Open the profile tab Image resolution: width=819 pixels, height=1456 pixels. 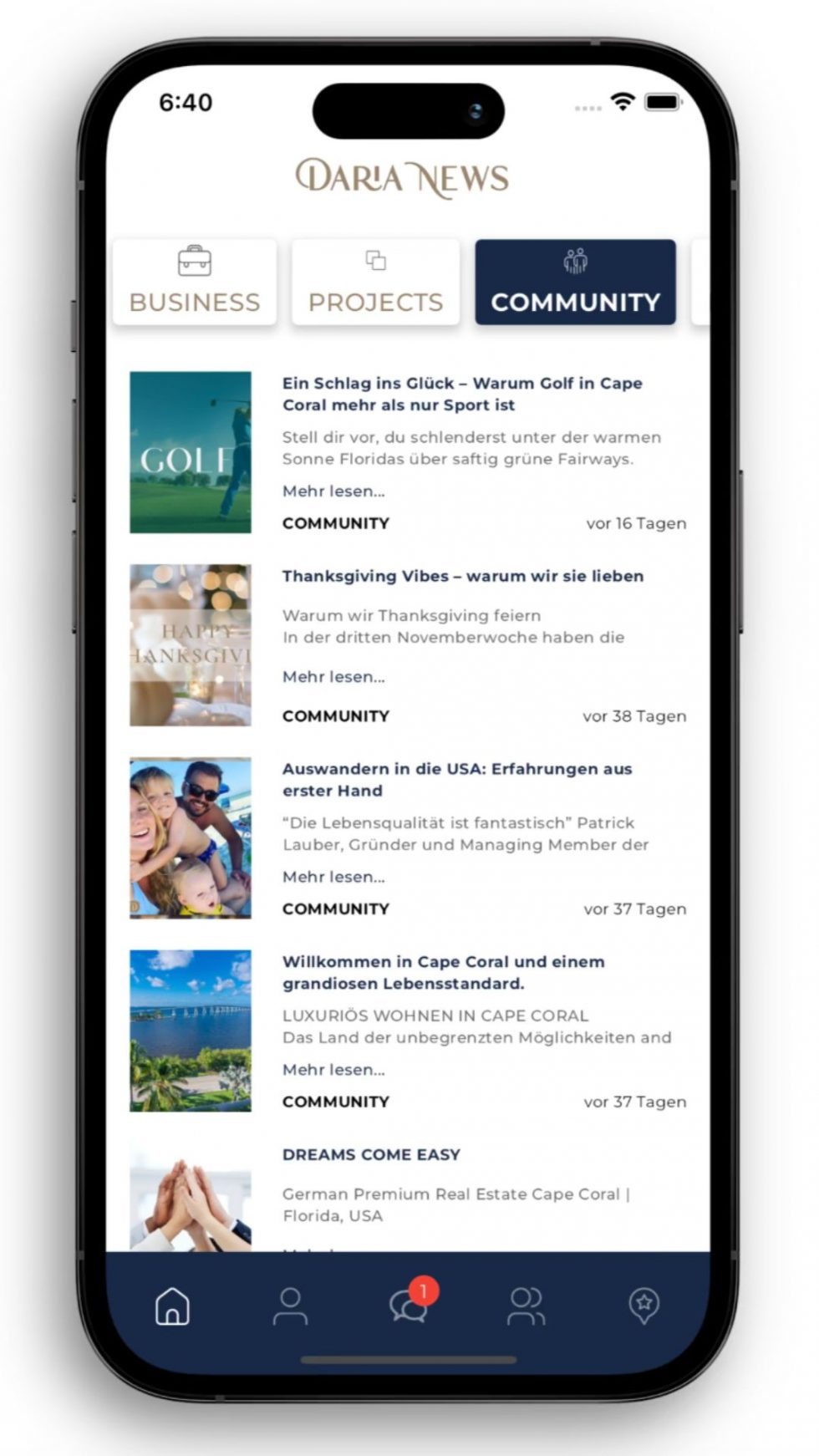pos(290,1305)
